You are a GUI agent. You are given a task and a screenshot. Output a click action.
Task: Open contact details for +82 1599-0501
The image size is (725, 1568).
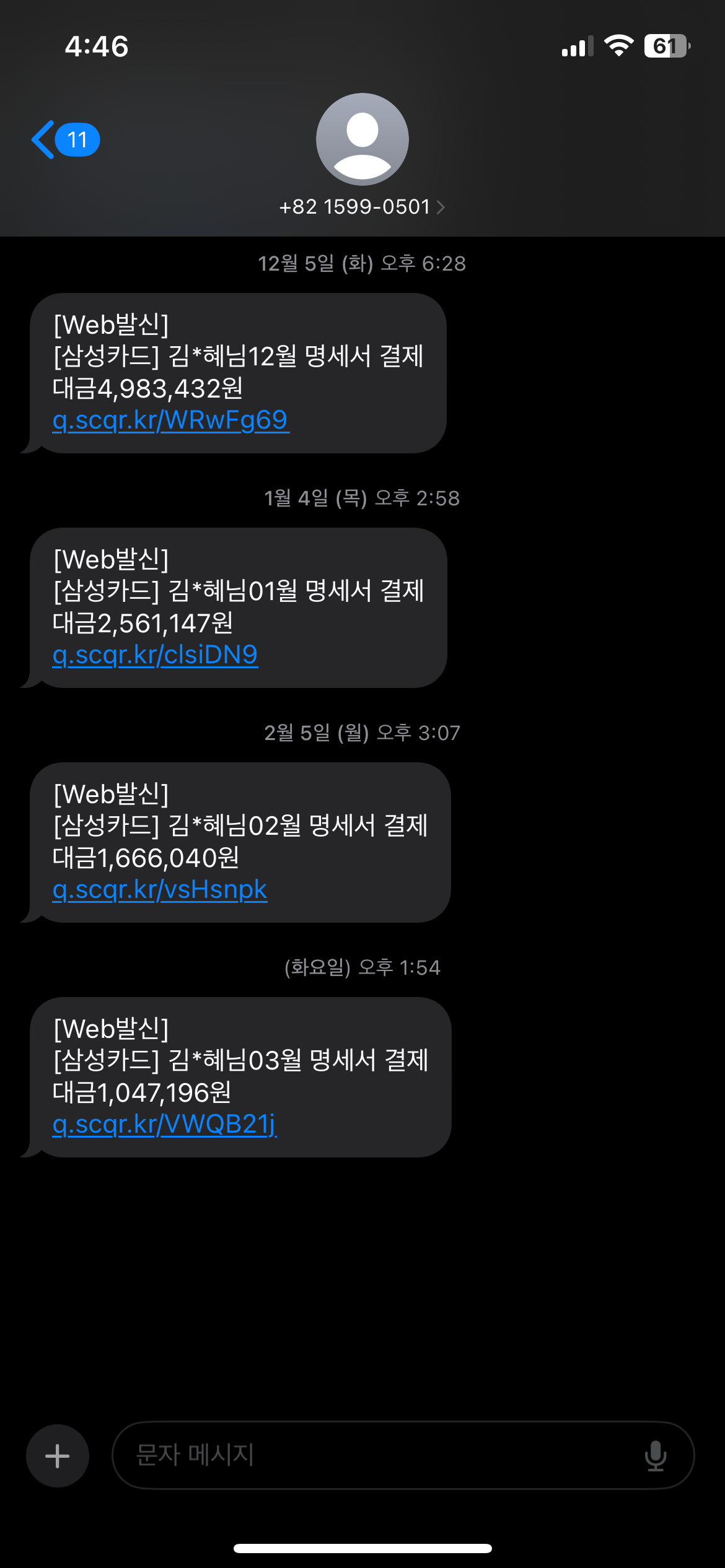tap(362, 207)
